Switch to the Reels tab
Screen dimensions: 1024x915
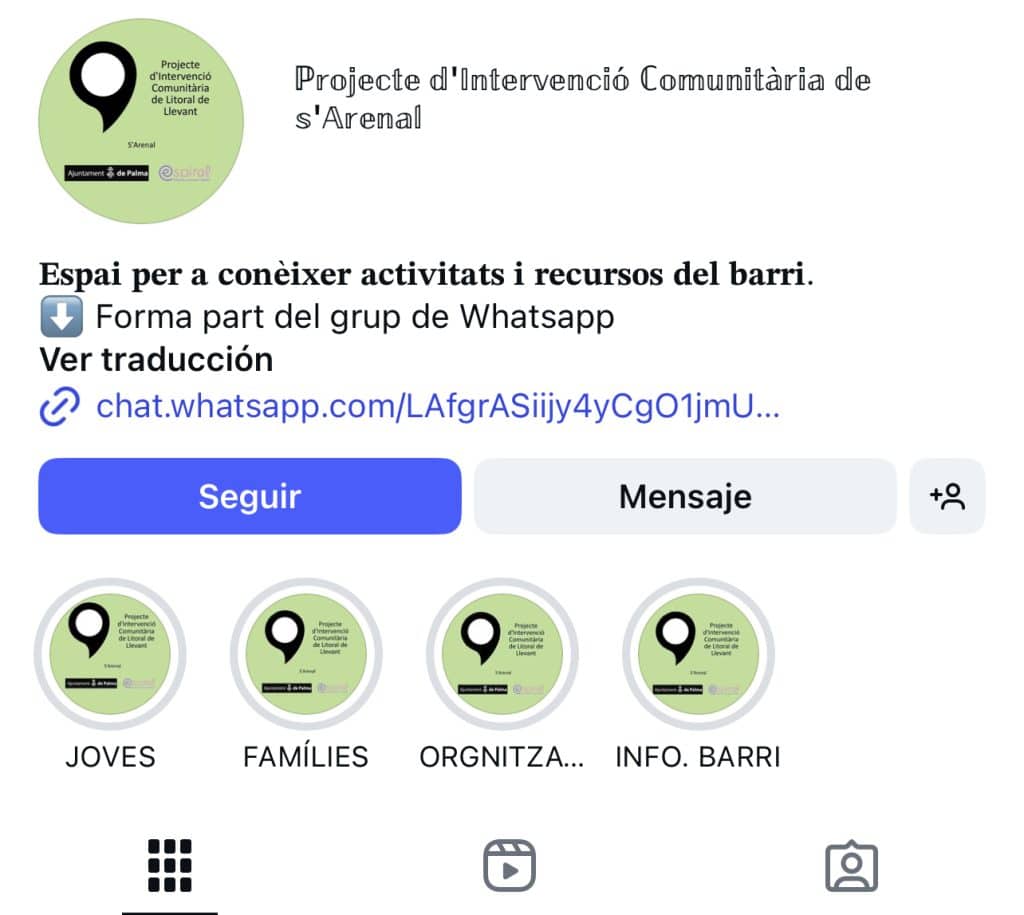pyautogui.click(x=510, y=864)
